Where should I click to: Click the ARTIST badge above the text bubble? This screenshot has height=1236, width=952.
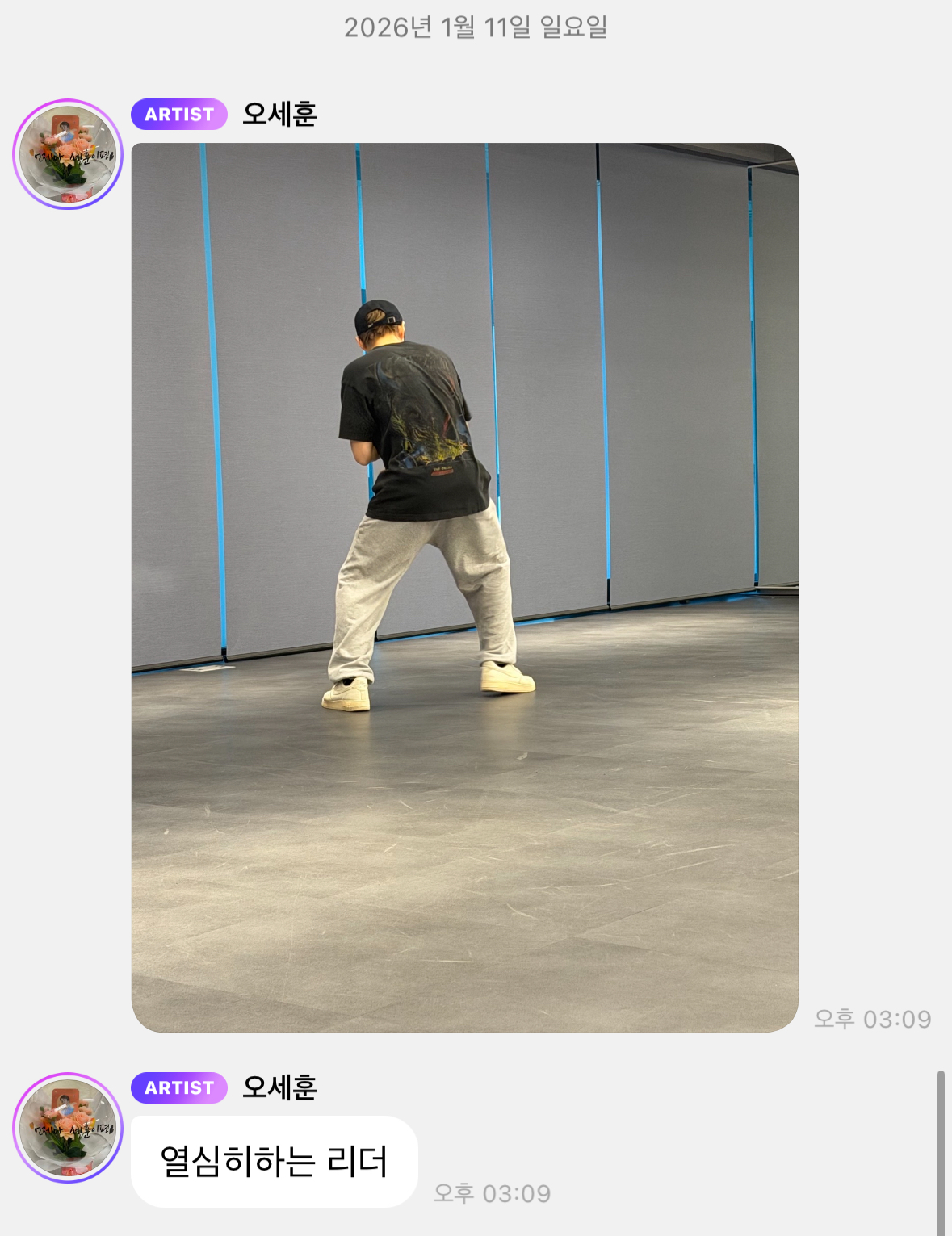coord(178,1088)
